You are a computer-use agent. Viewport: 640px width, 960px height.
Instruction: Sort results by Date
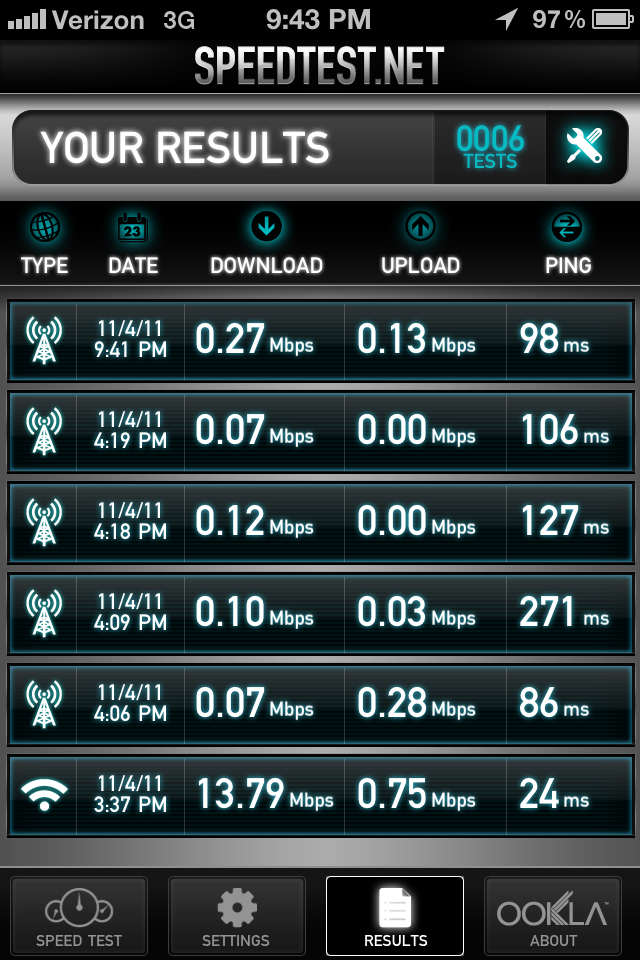(x=133, y=244)
